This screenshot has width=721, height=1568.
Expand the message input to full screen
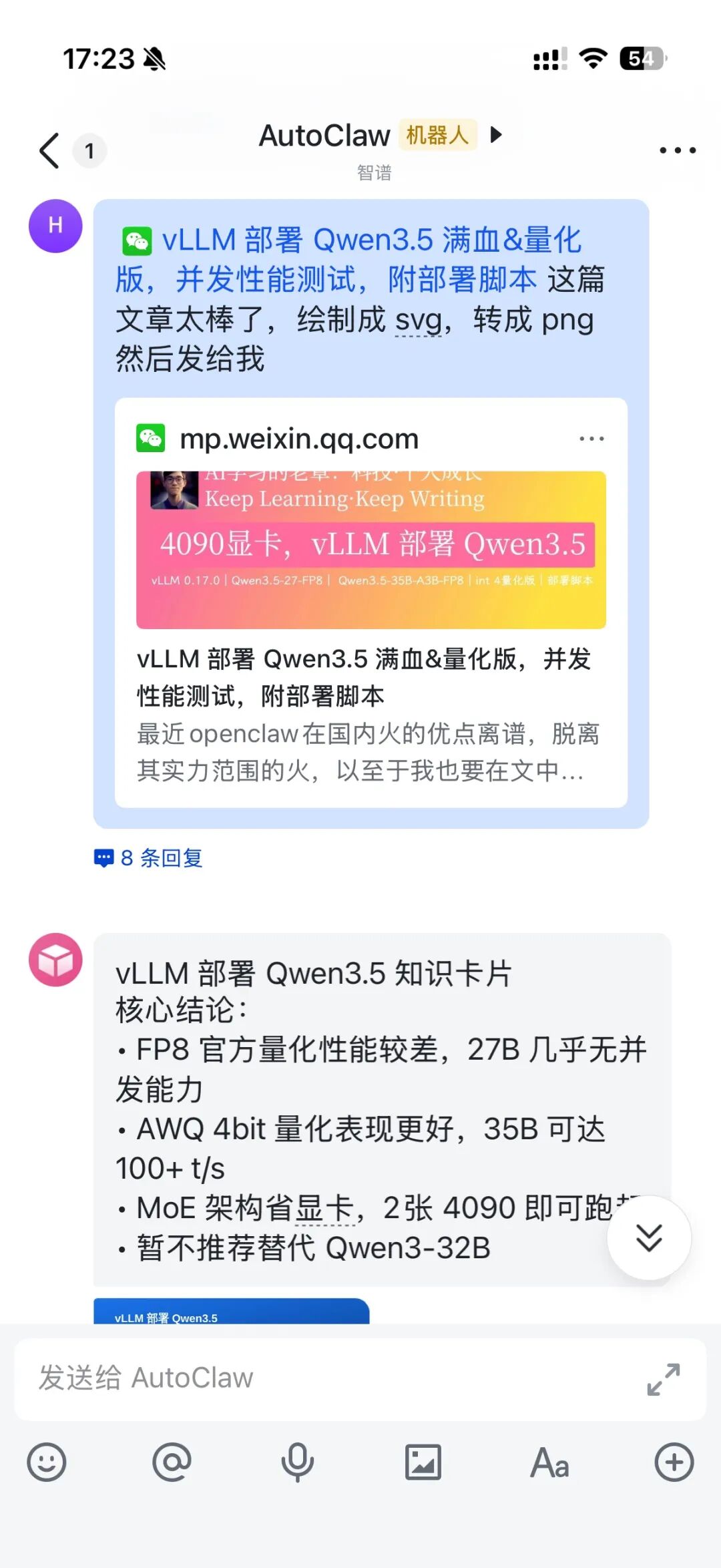pyautogui.click(x=663, y=1379)
